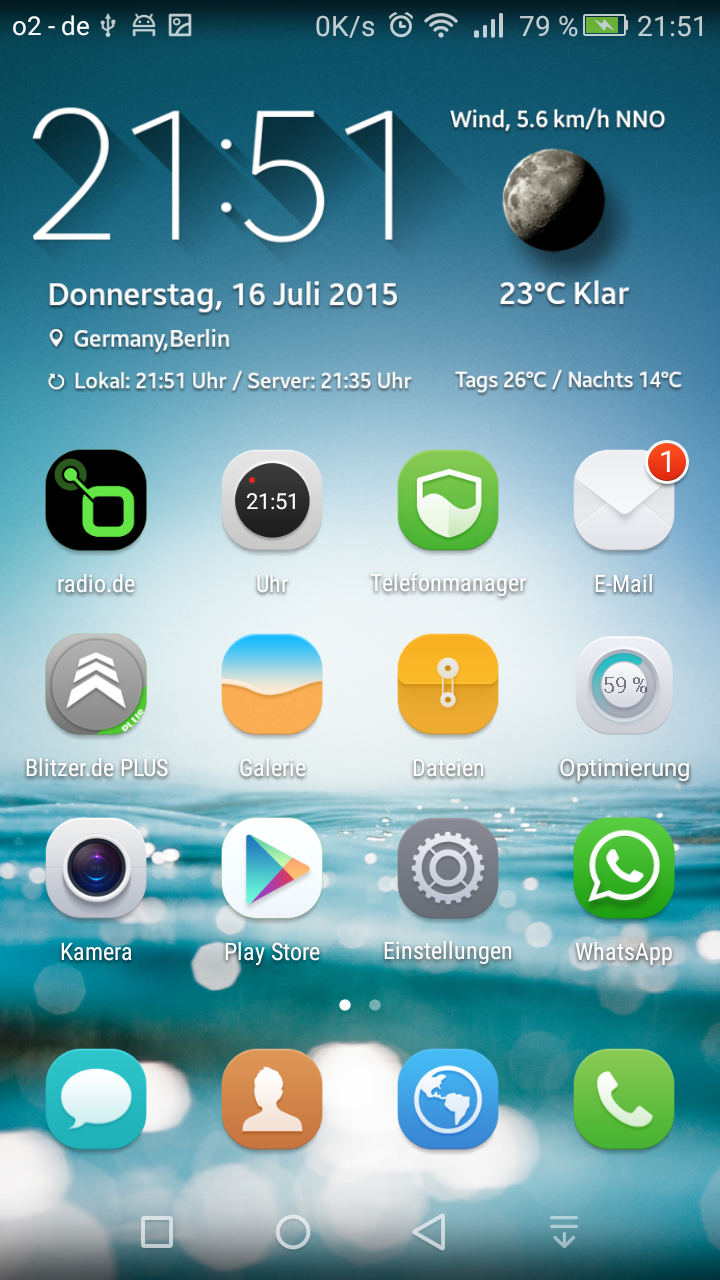Viewport: 720px width, 1280px height.
Task: Launch Blitzer.de PLUS
Action: (x=96, y=684)
